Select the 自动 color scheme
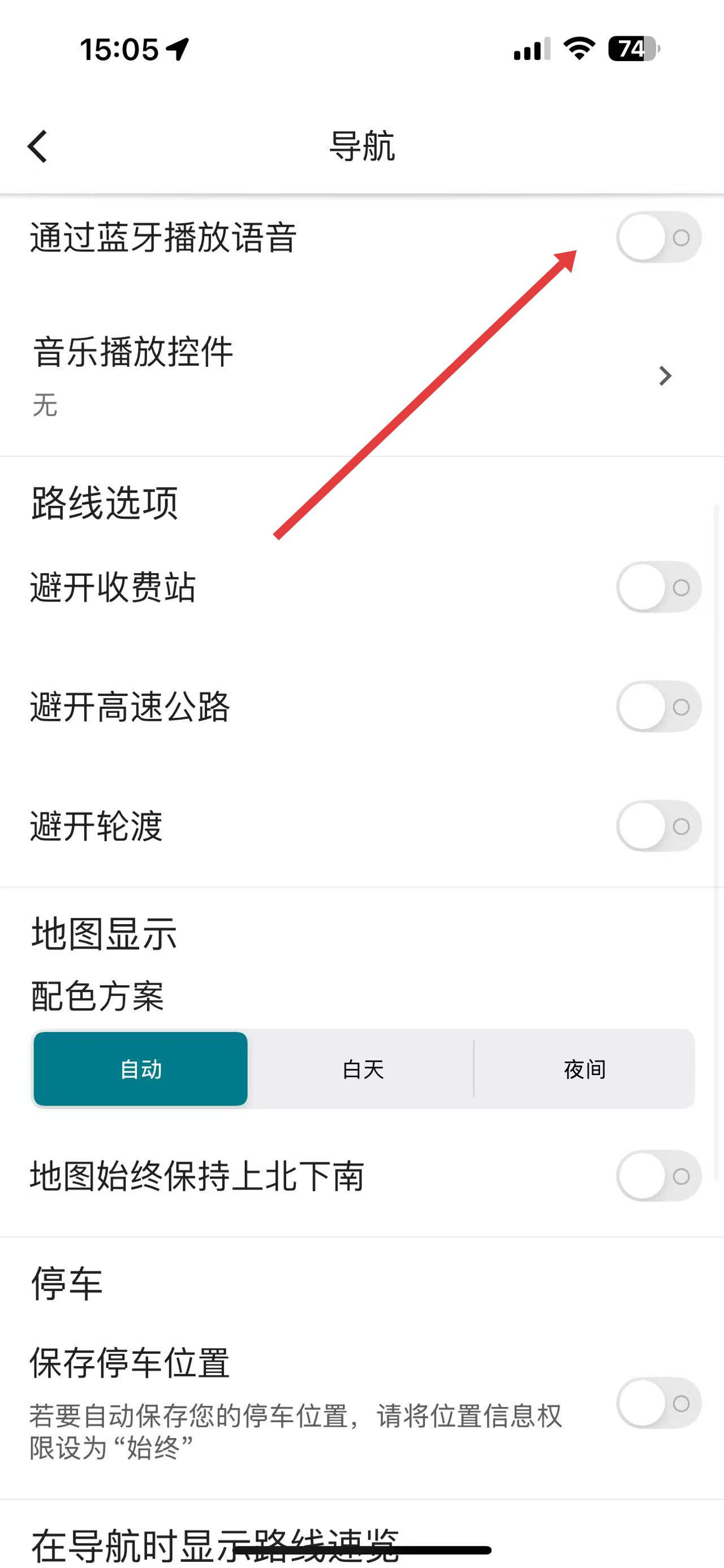This screenshot has width=724, height=1568. pos(141,1069)
